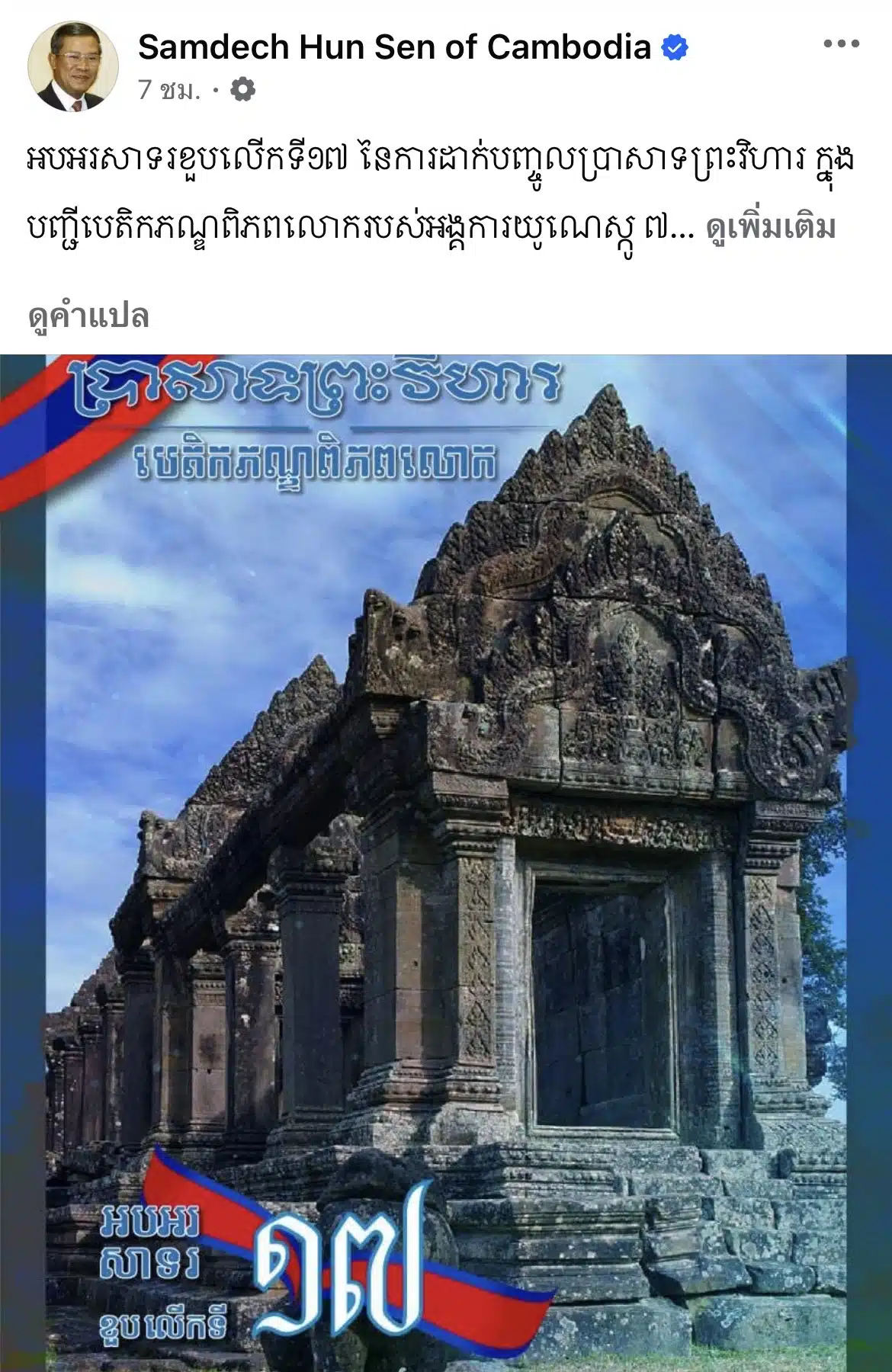Open the post's three-dot options menu

coord(841,45)
